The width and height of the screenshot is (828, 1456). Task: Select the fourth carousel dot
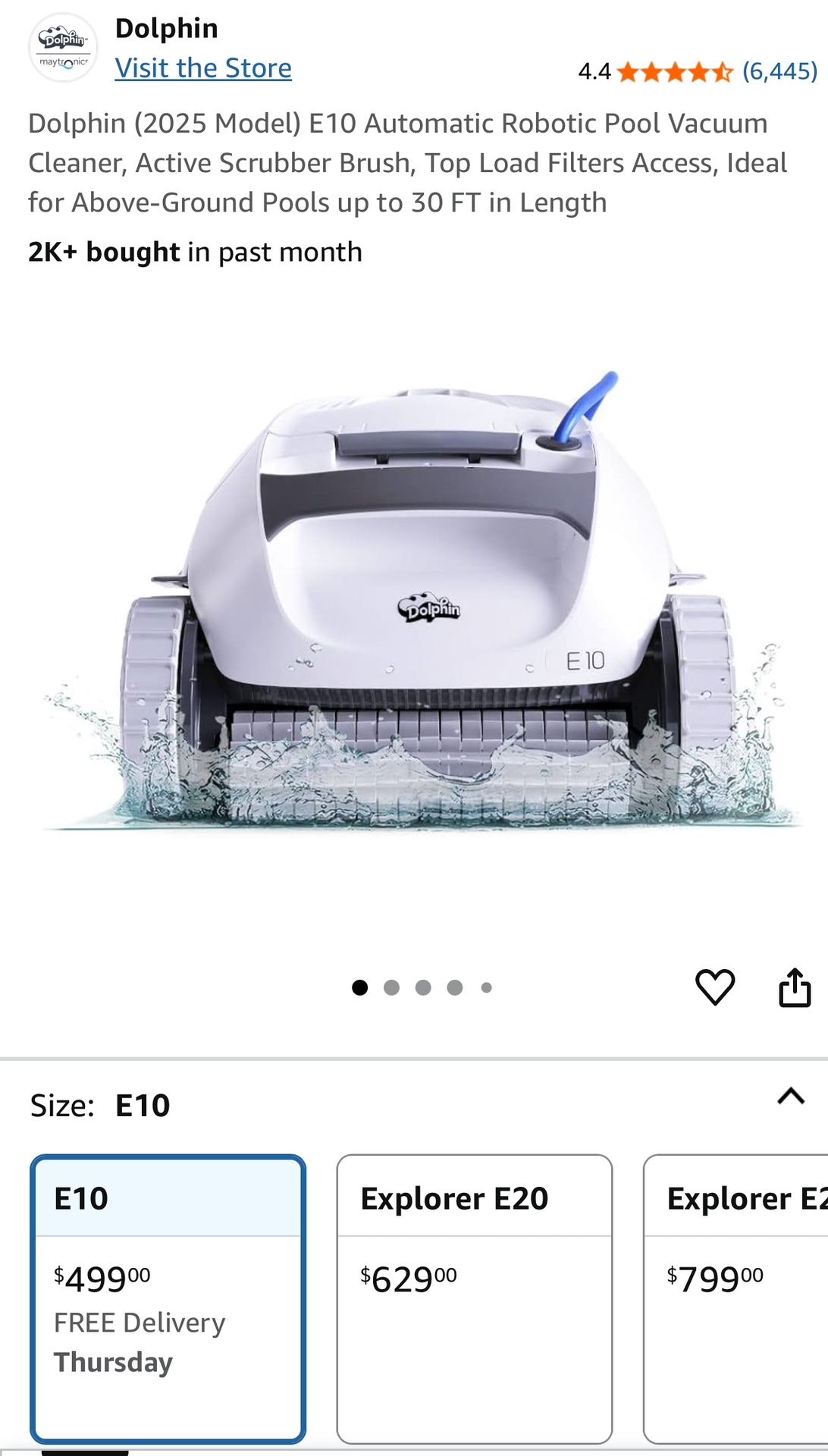pyautogui.click(x=453, y=987)
